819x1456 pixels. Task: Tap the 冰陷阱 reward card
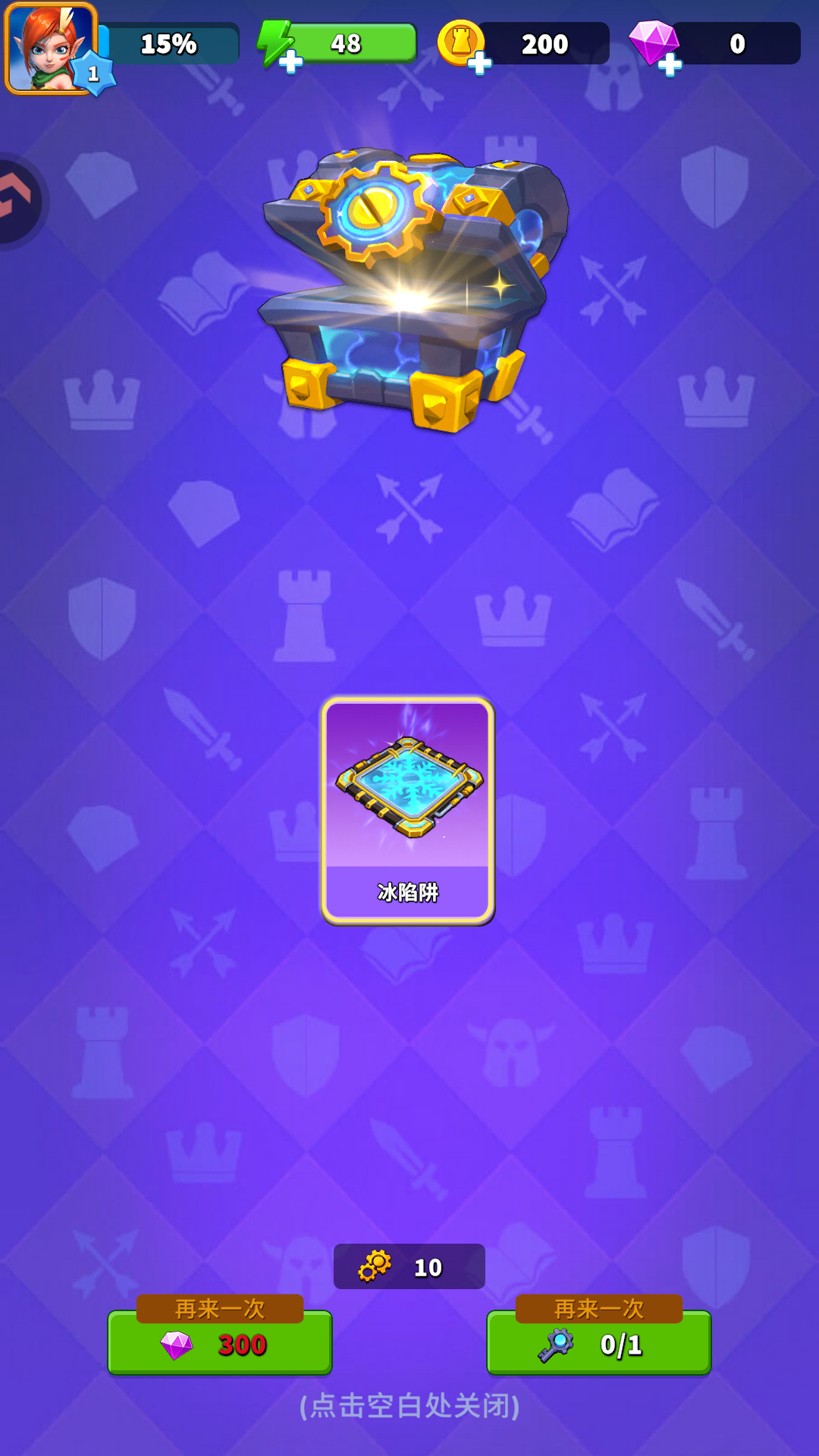pos(408,810)
